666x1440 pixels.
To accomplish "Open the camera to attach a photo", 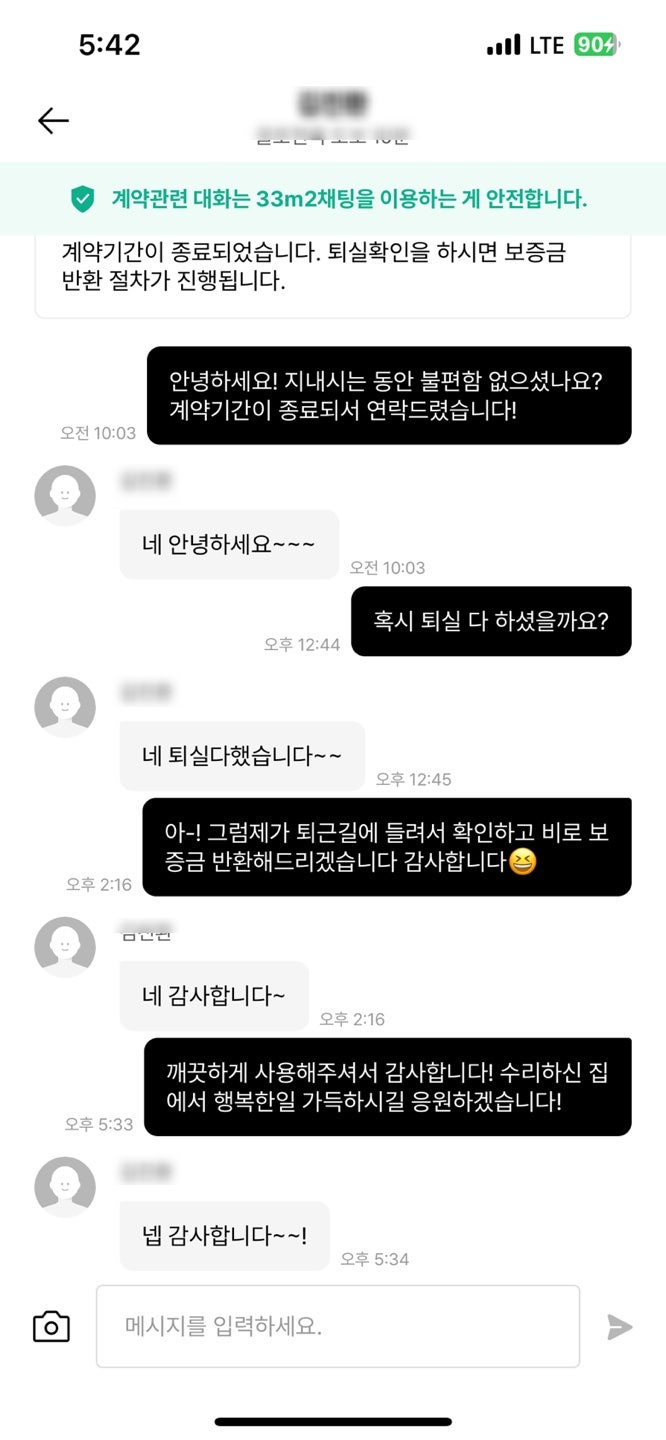I will tap(51, 1326).
